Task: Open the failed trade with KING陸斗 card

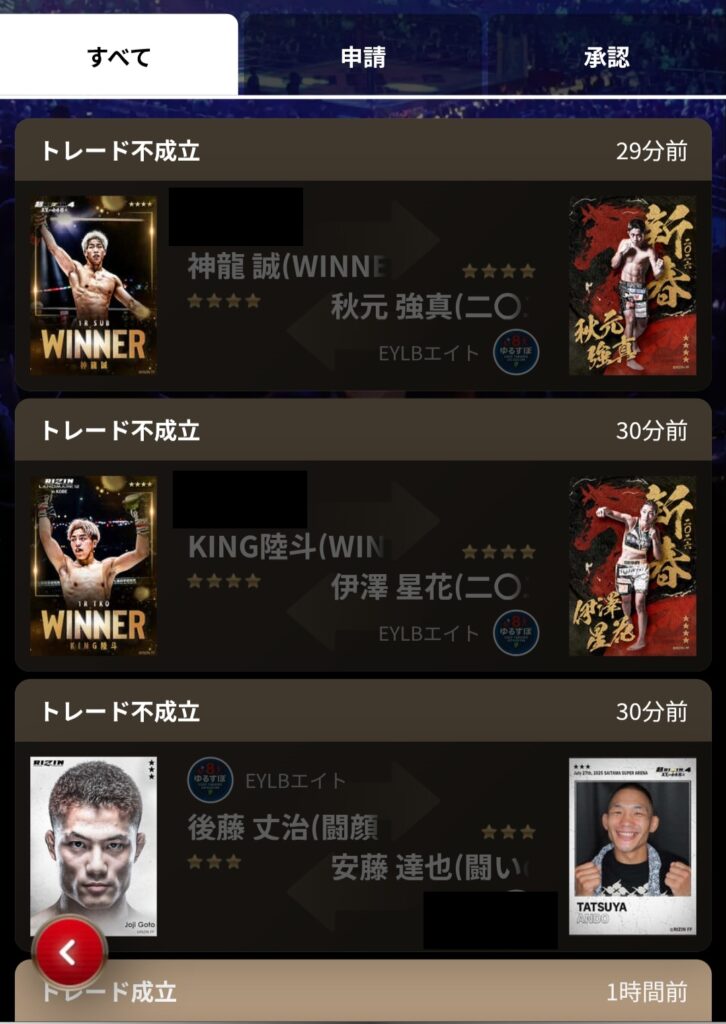Action: (362, 565)
